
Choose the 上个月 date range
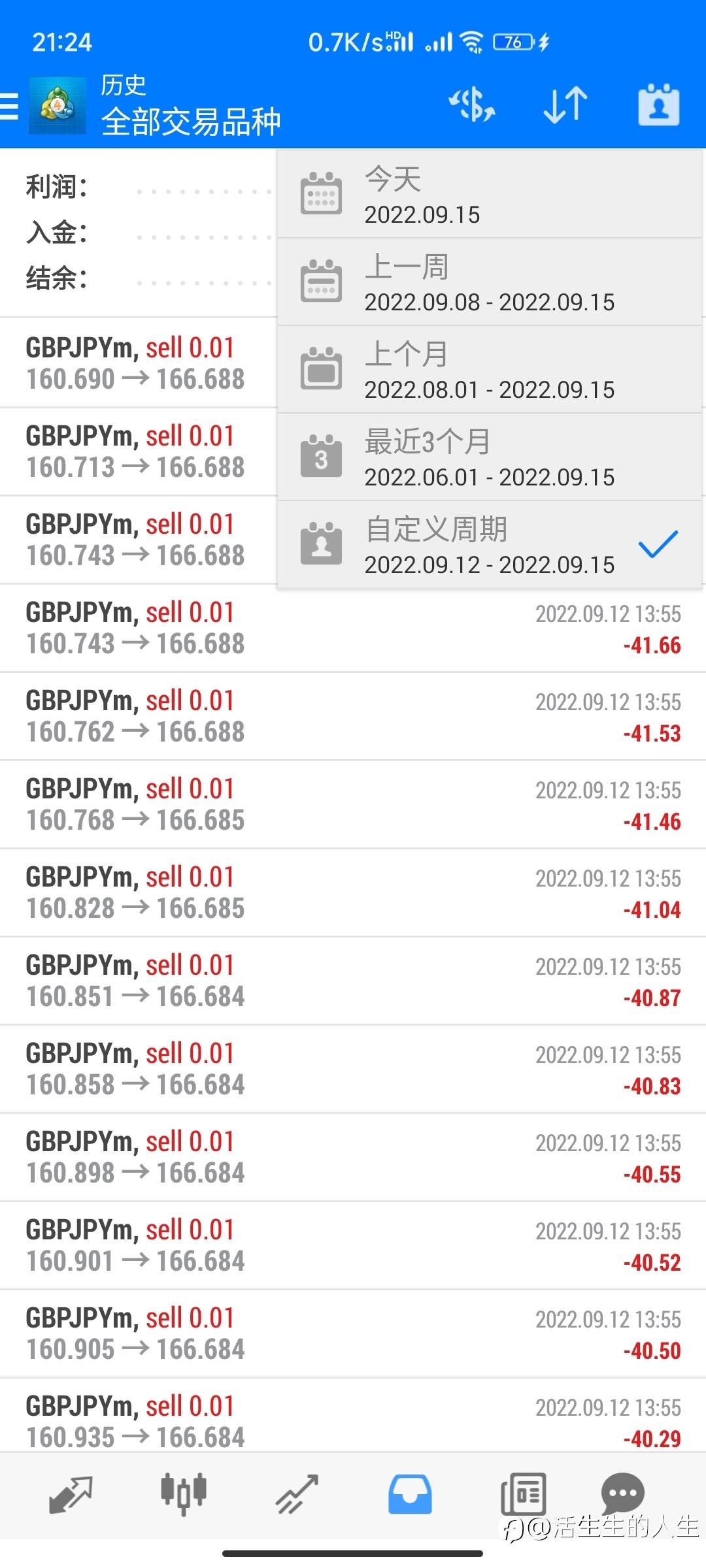click(489, 370)
